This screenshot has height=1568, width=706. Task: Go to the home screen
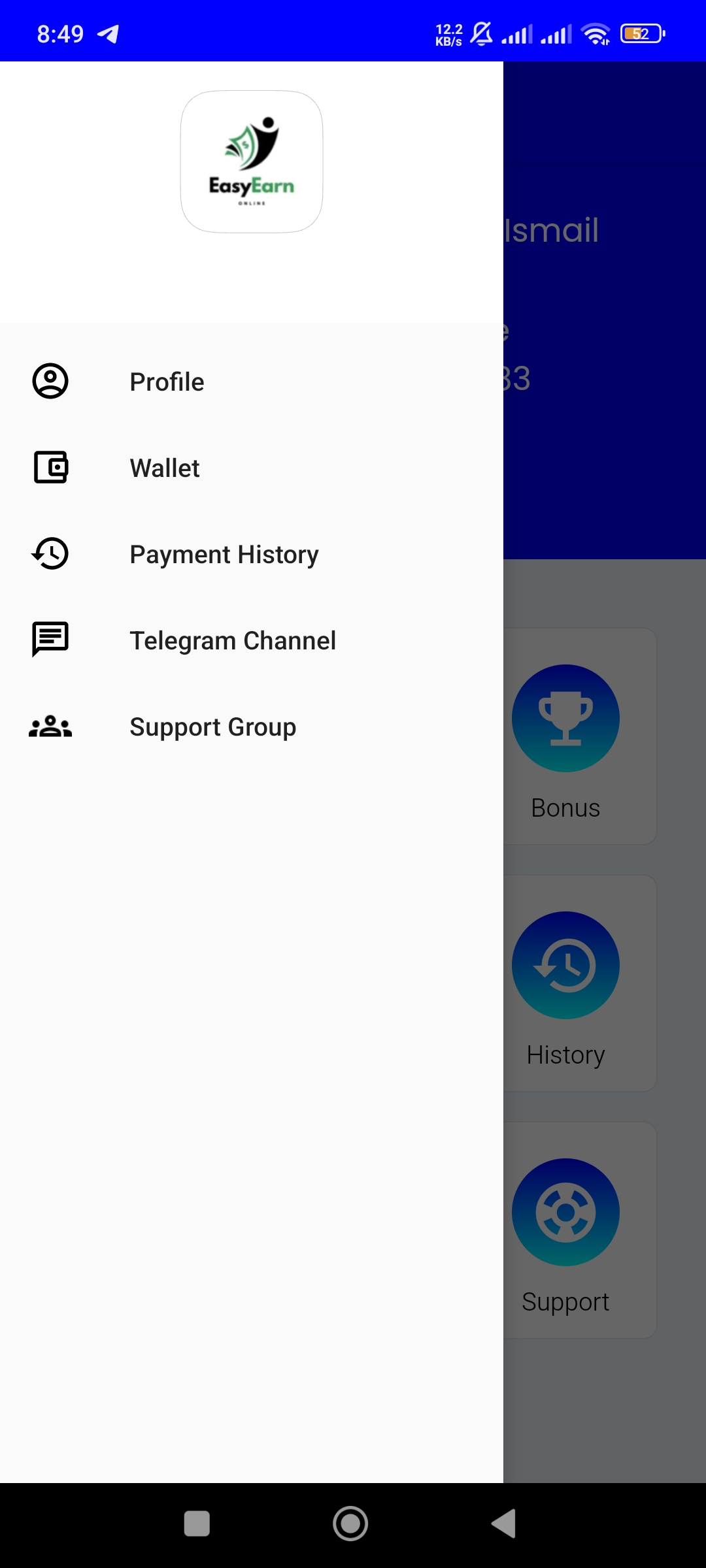(x=350, y=1524)
